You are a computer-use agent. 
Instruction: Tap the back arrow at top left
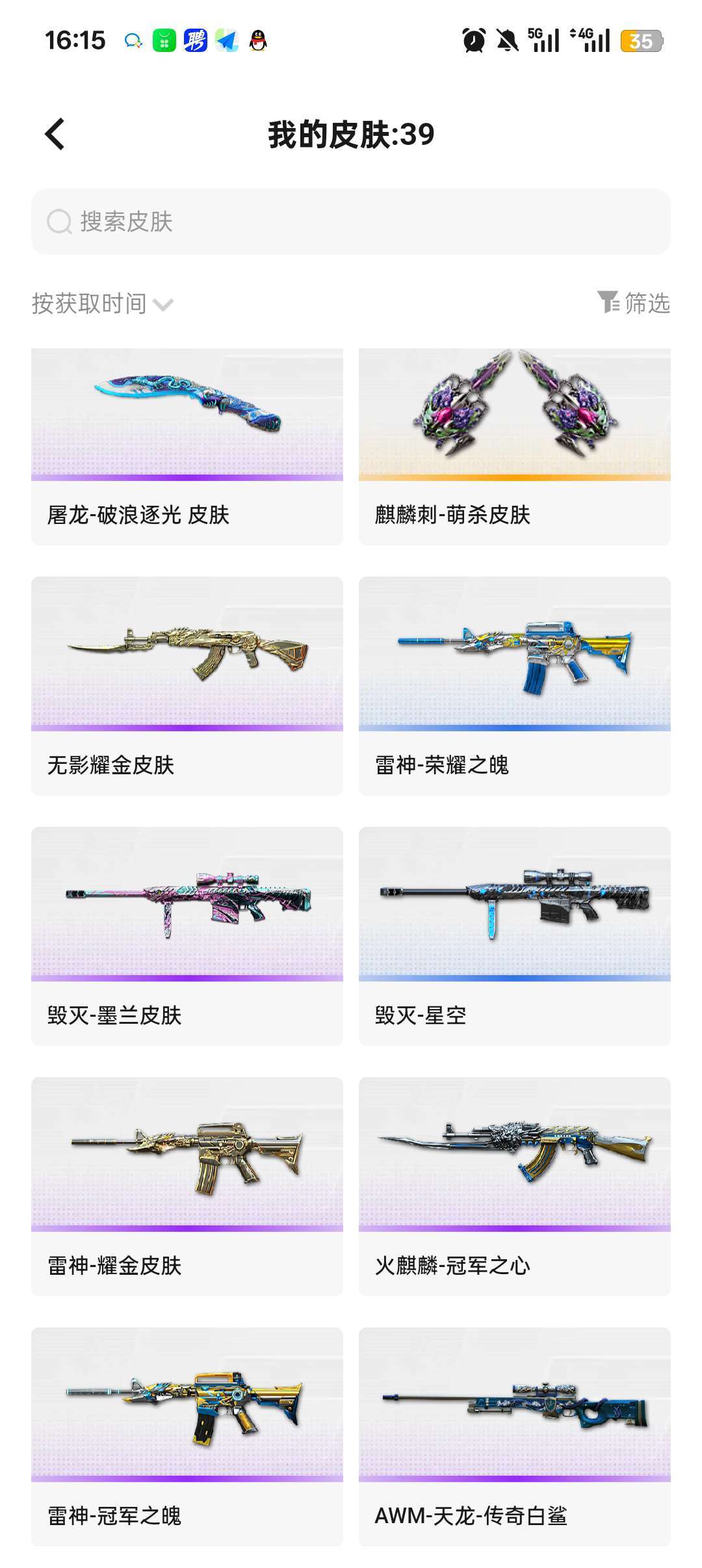tap(55, 133)
